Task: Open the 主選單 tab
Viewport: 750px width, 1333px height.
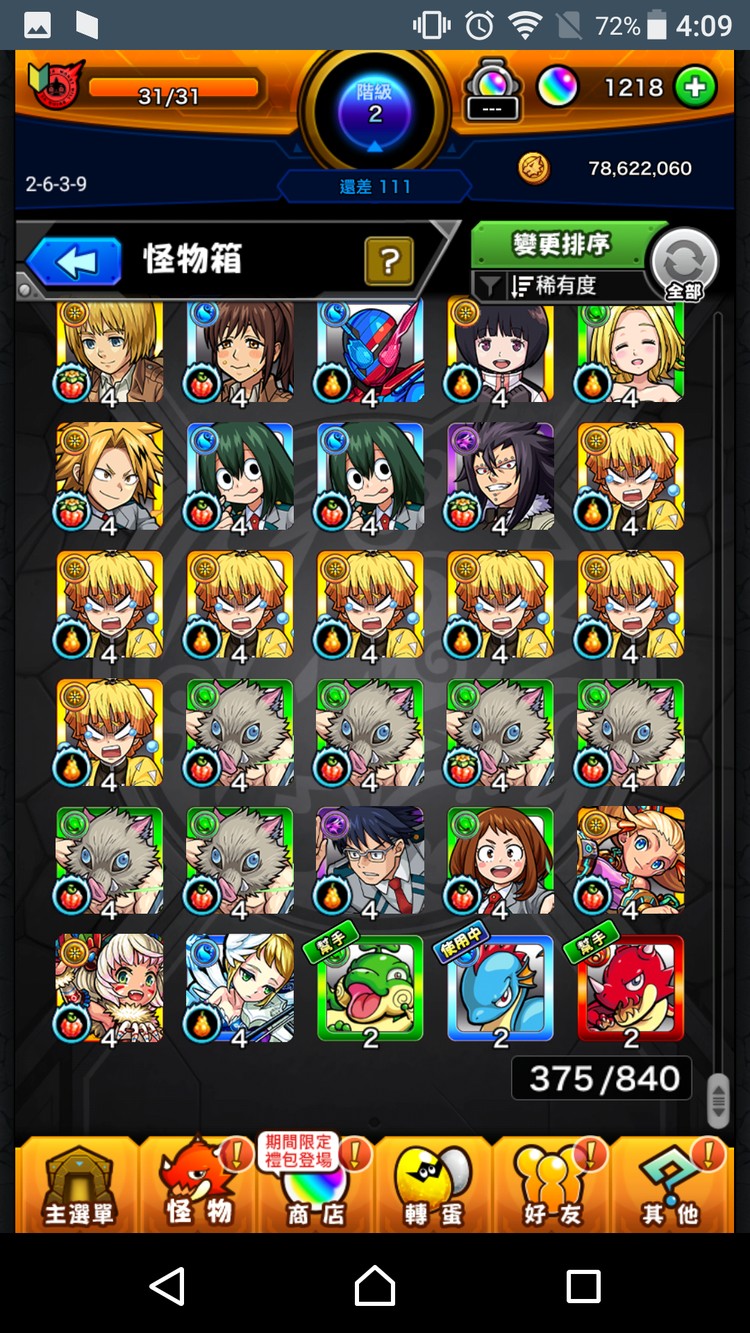Action: point(78,1187)
